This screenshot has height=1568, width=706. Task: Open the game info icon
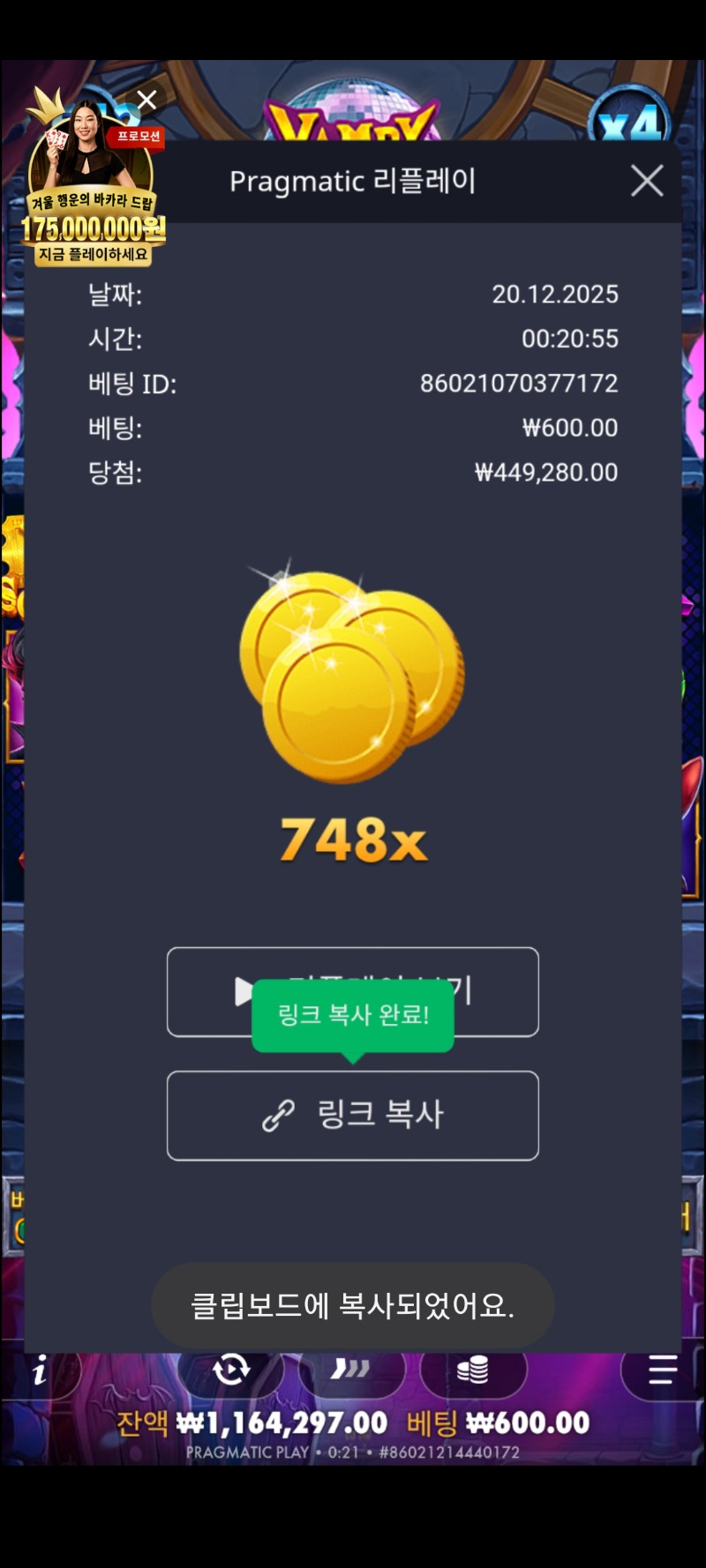click(x=40, y=1371)
